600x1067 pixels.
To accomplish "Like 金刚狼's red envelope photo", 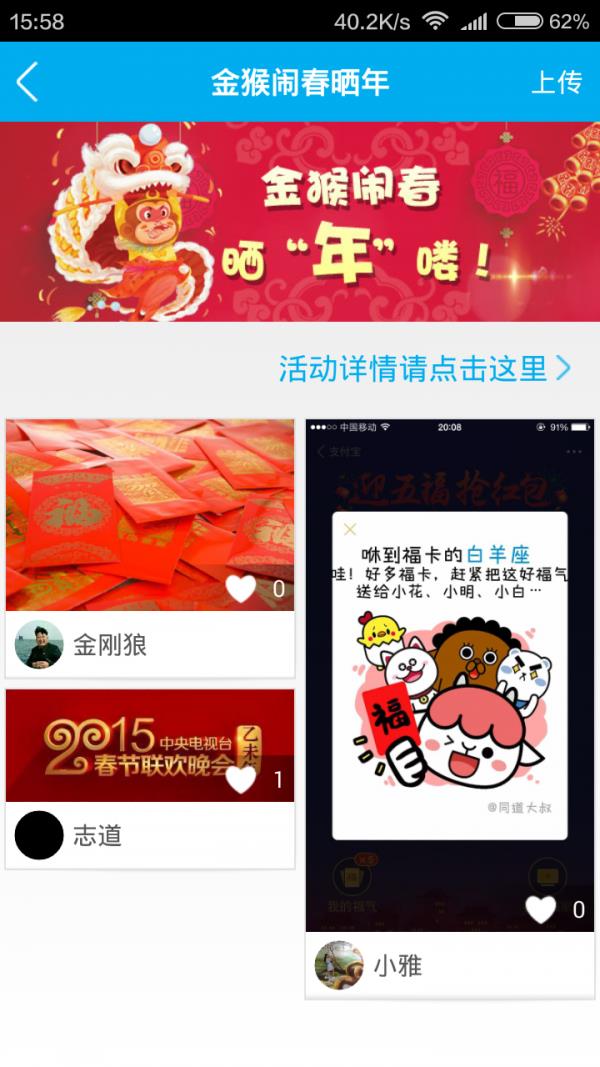I will pos(241,588).
